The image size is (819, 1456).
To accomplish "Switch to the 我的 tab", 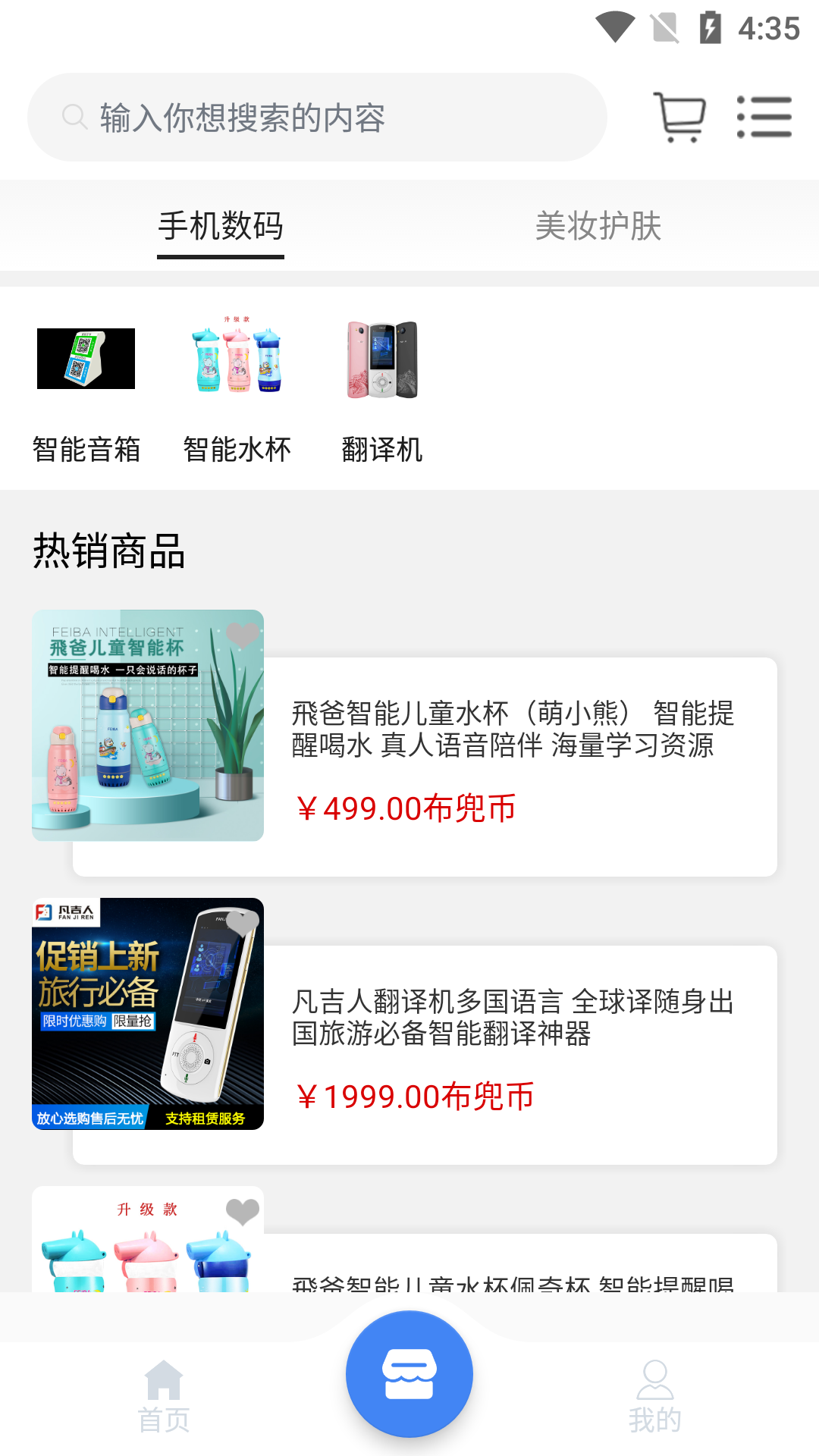I will 654,1395.
